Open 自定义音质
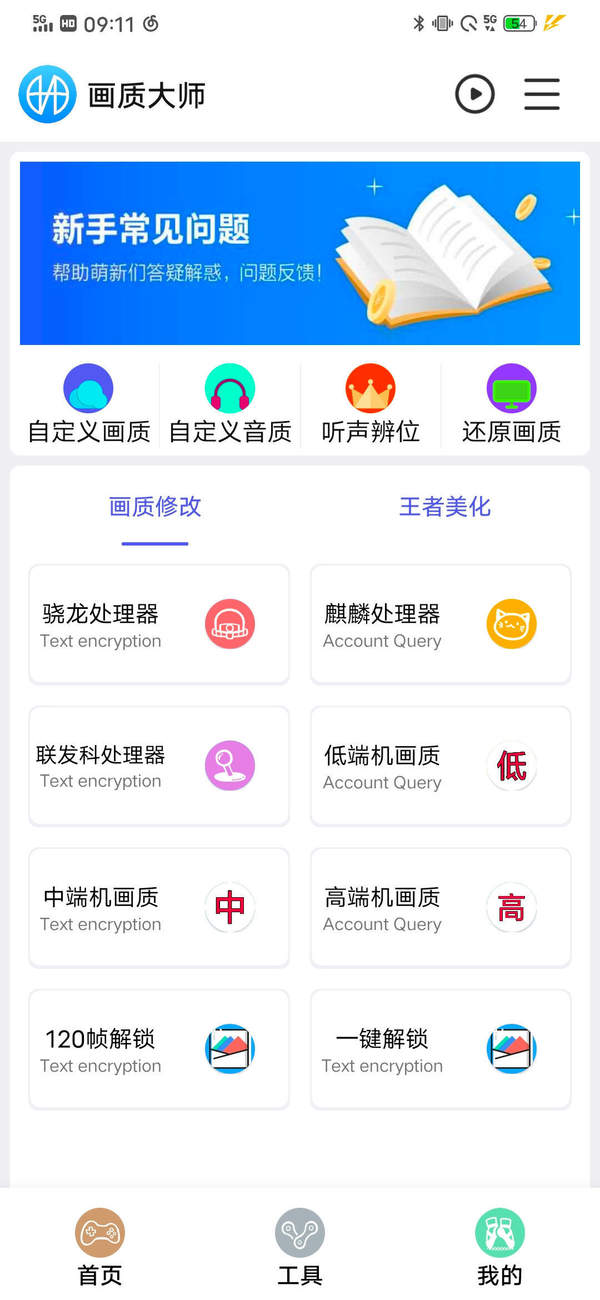600x1300 pixels. pyautogui.click(x=230, y=404)
